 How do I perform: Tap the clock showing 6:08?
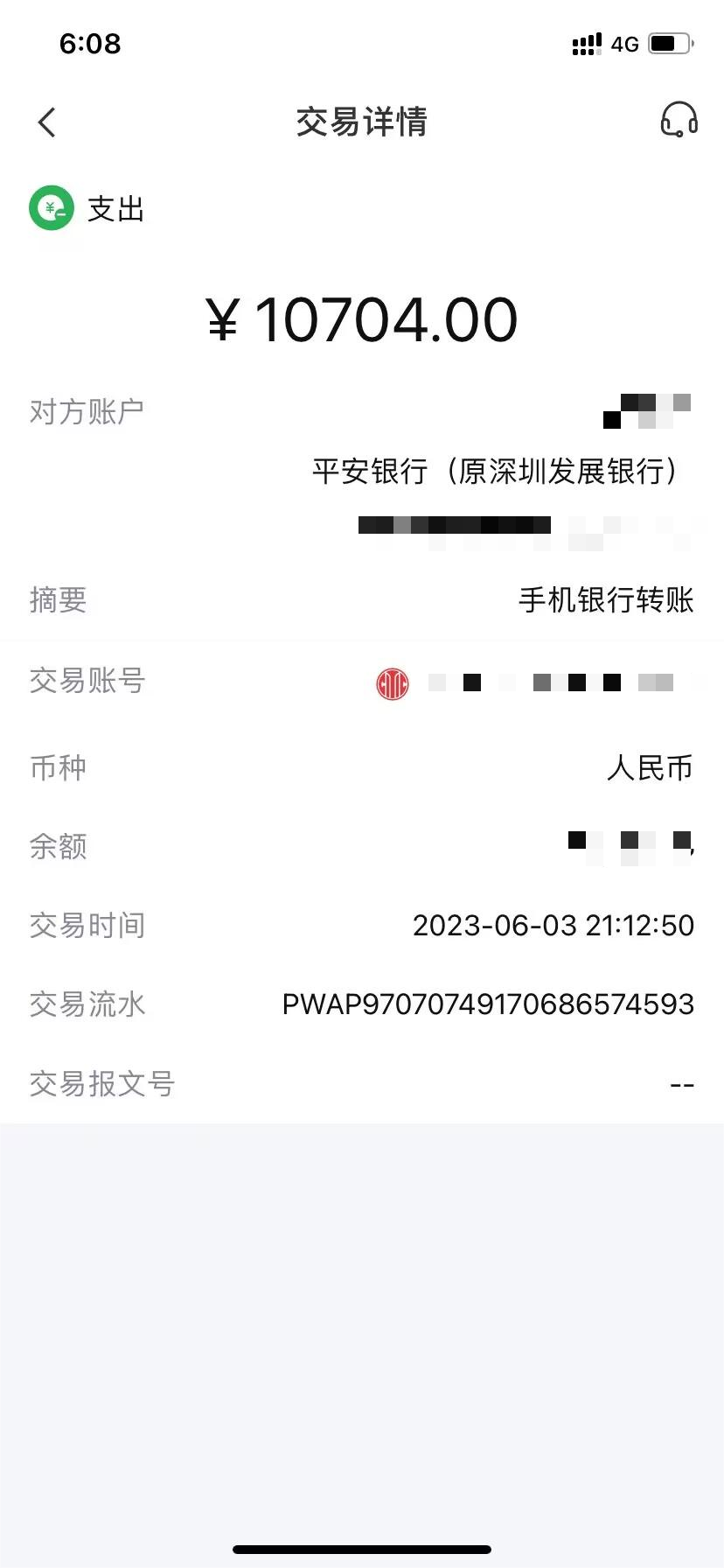pos(90,44)
